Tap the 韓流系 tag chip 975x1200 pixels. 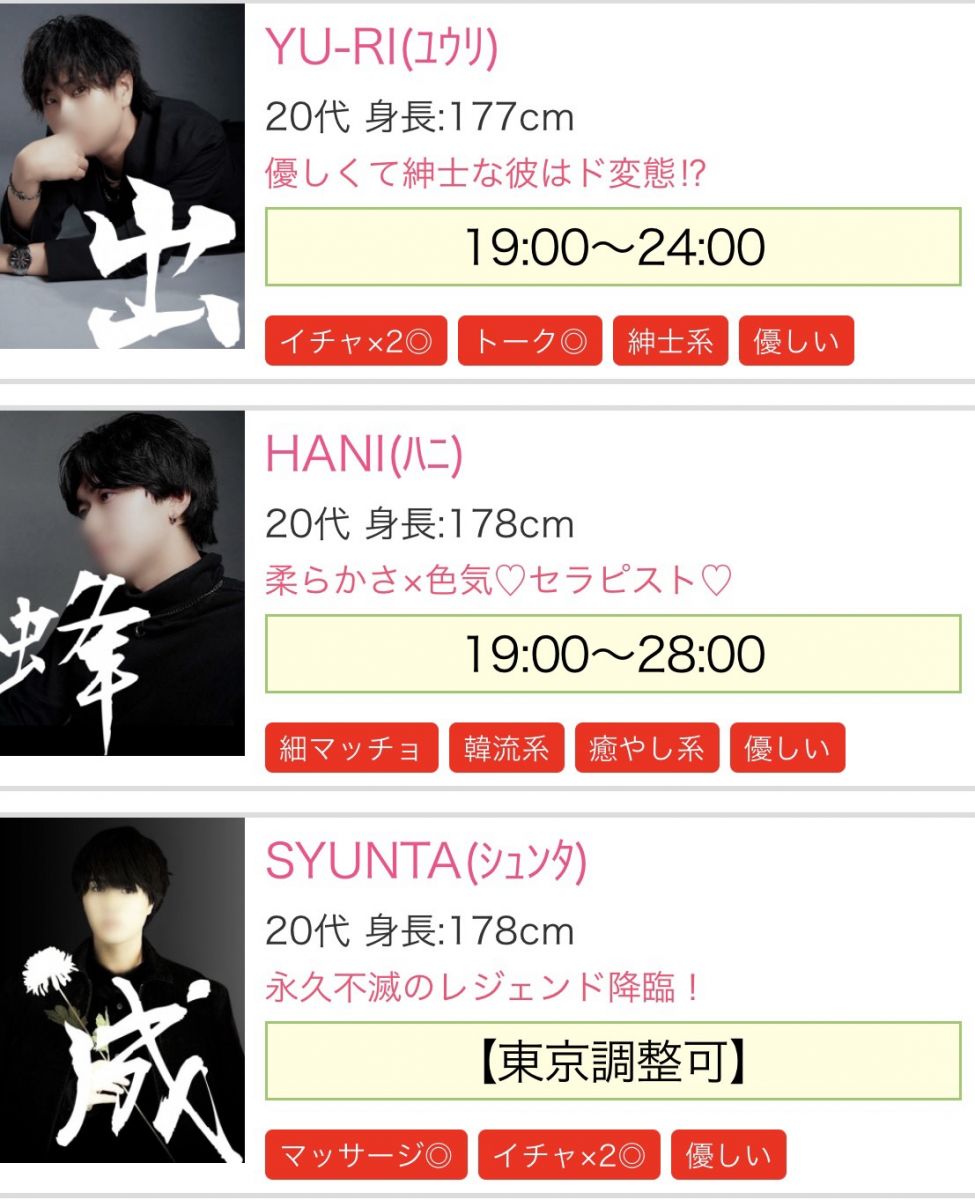click(x=507, y=749)
